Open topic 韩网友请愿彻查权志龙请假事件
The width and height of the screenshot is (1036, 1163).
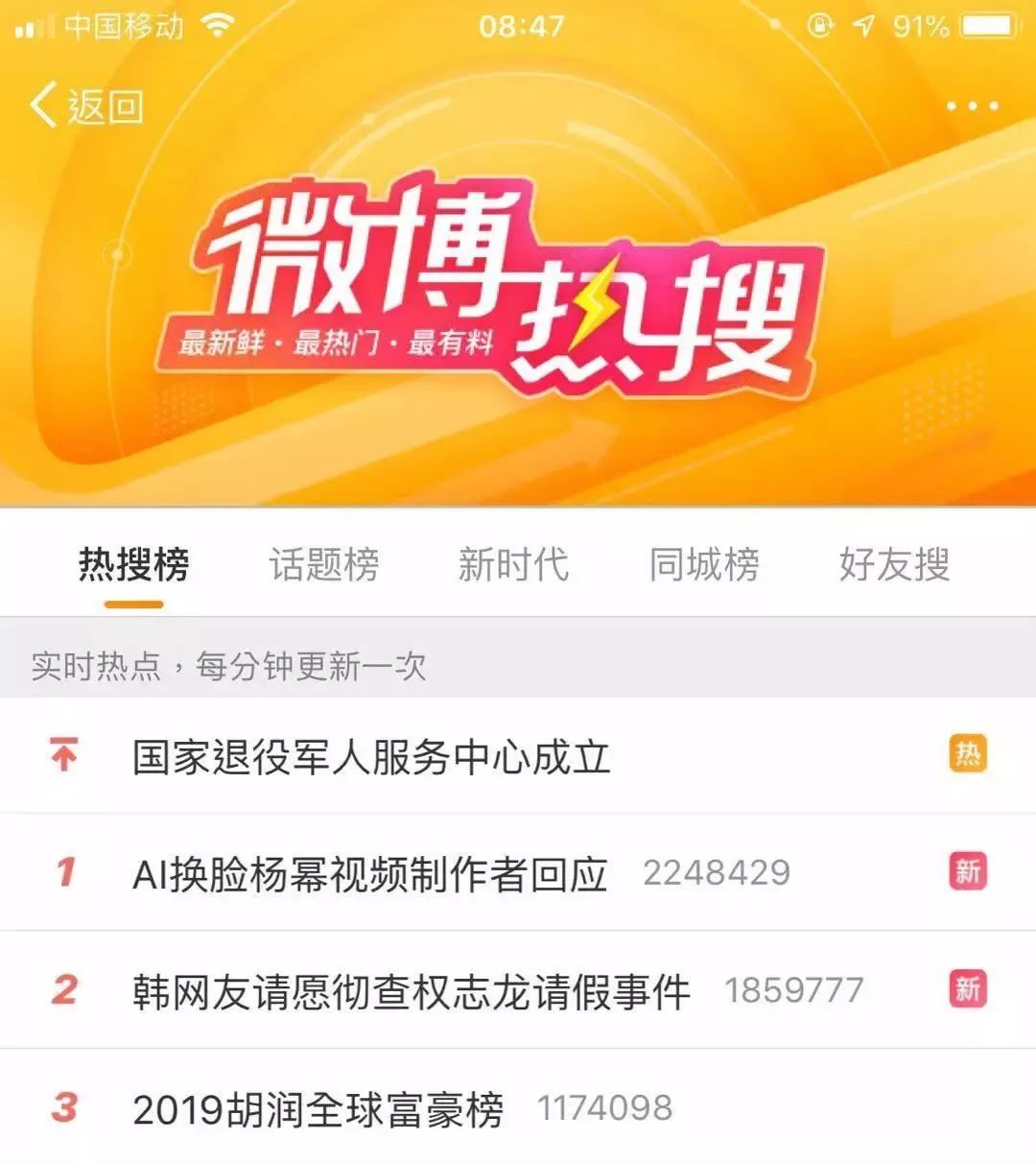point(411,990)
